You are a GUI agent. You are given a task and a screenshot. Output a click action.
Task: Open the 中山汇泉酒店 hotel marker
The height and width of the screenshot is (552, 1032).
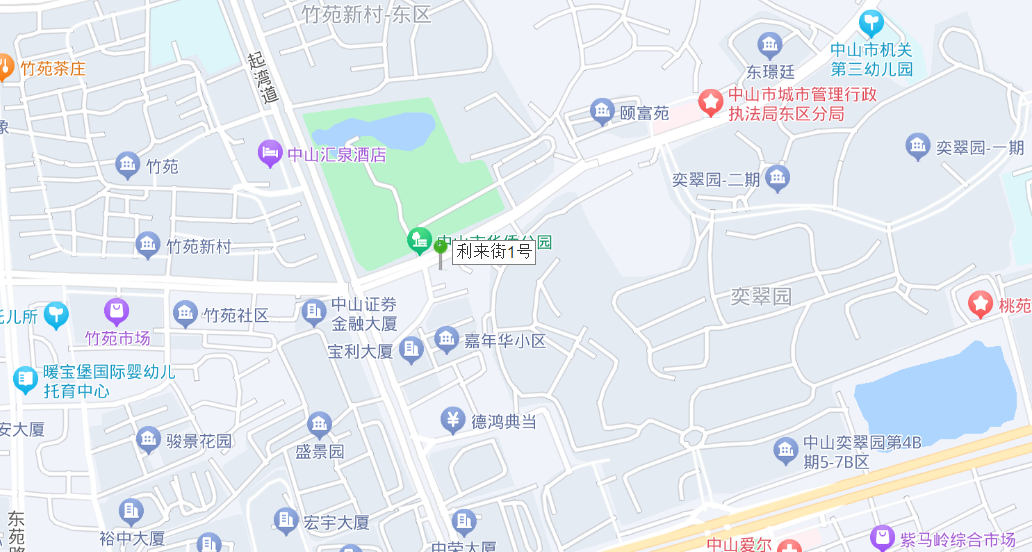coord(270,153)
